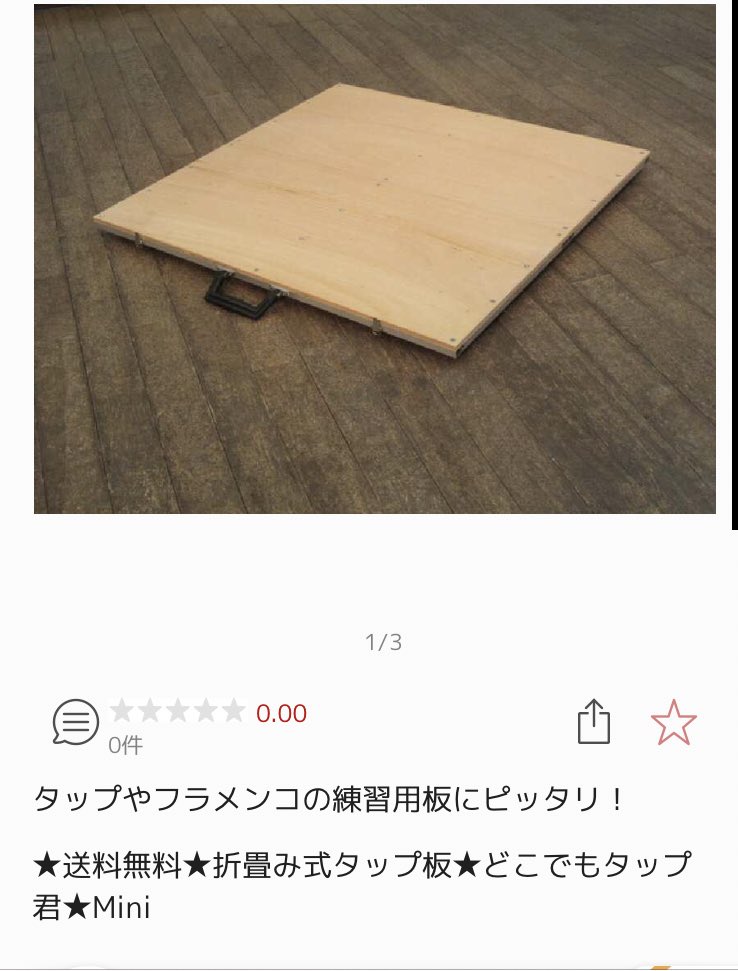The image size is (738, 971).
Task: Toggle favorite to save this listing
Action: coord(675,719)
